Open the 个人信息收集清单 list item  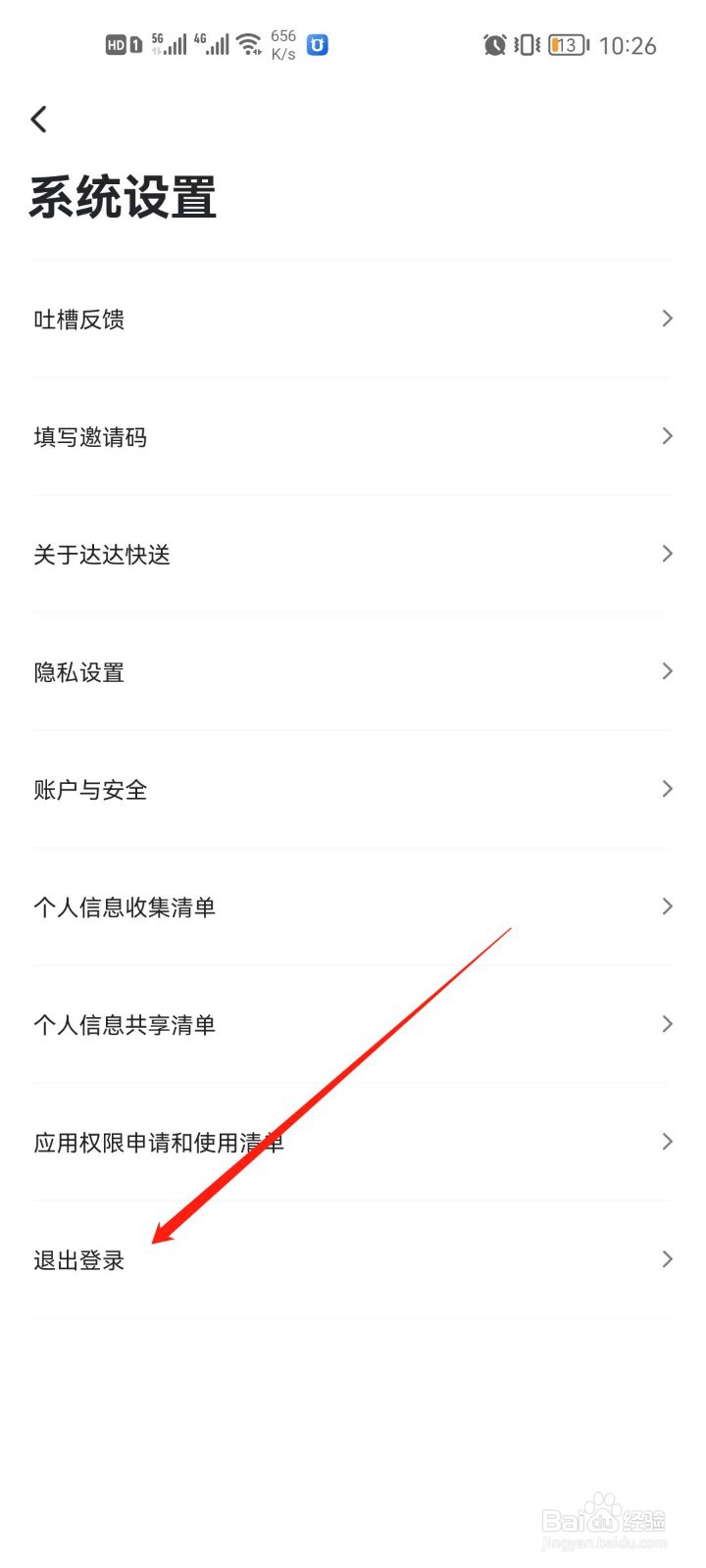pyautogui.click(x=126, y=906)
